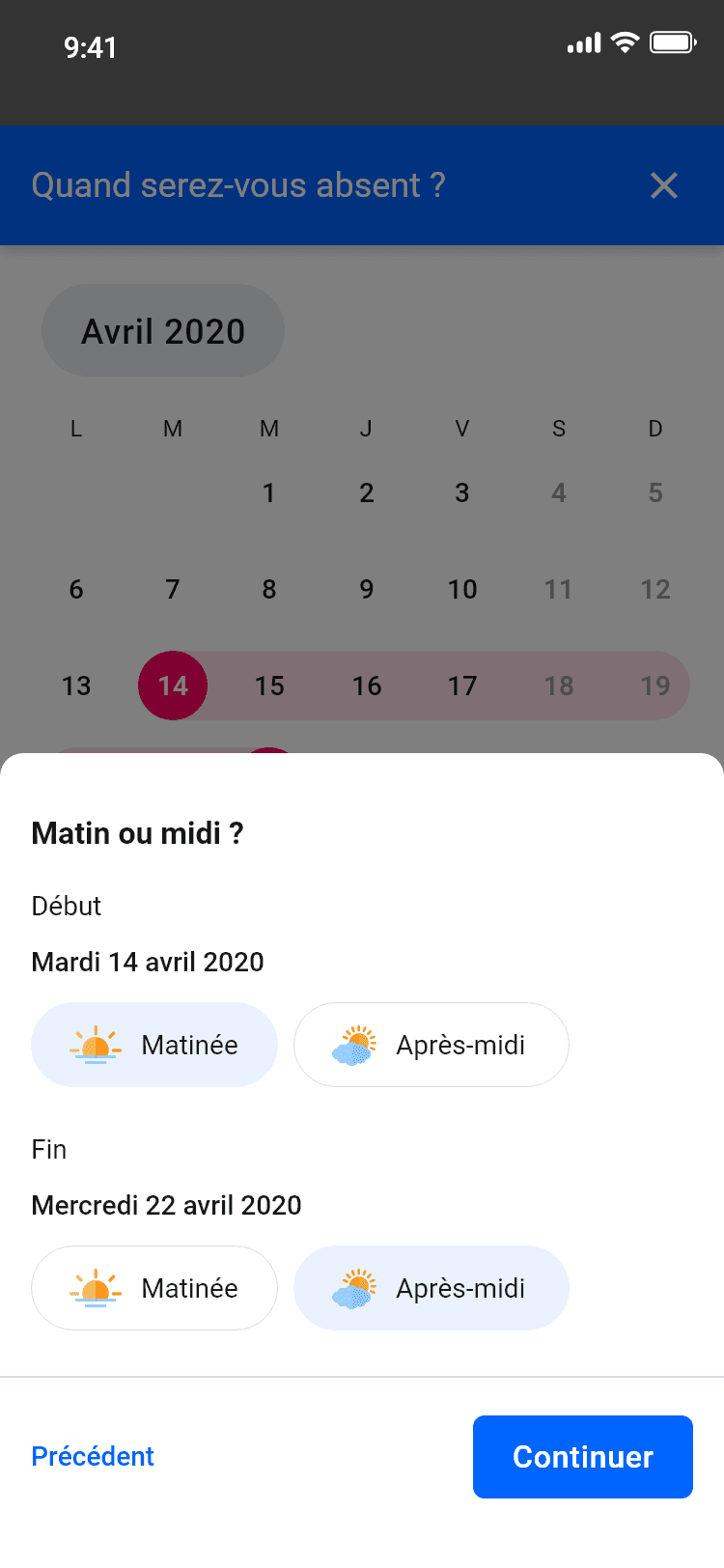Choose Après-midi for the Début date
This screenshot has width=724, height=1568.
[x=431, y=1045]
